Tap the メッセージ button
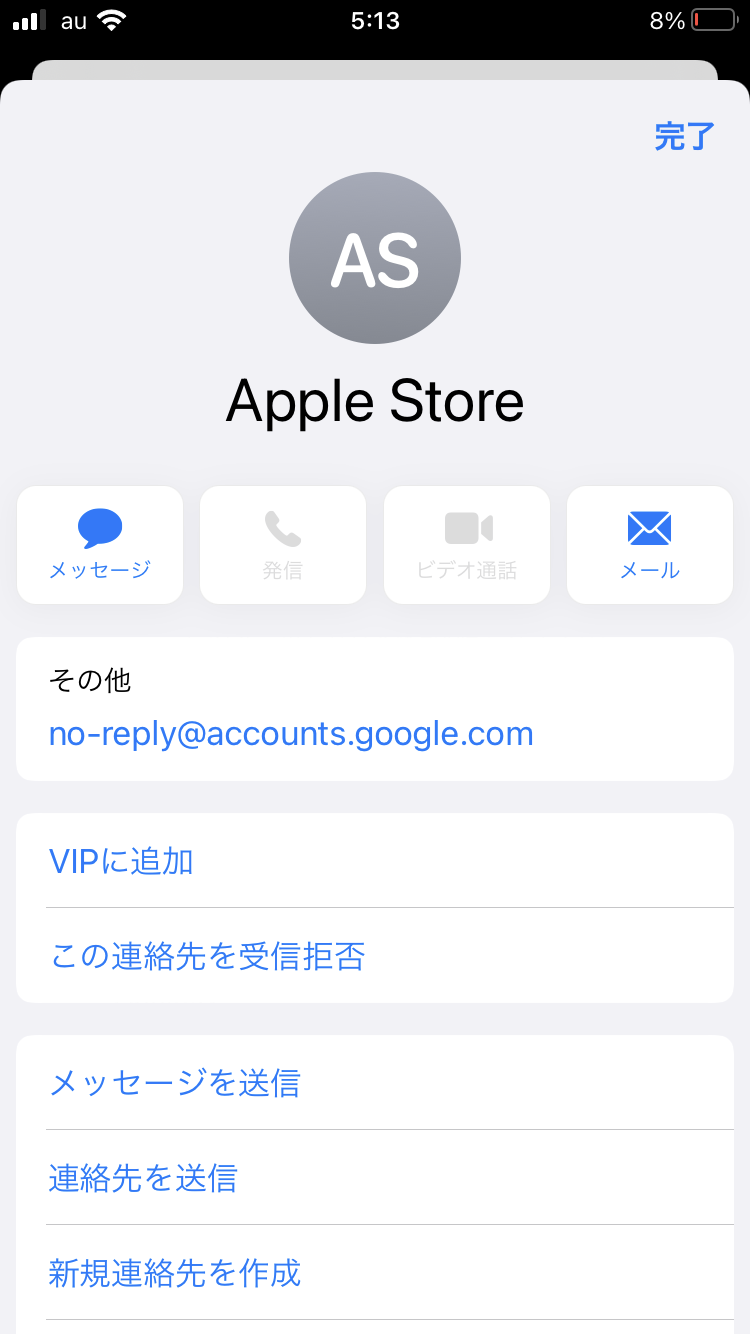750x1334 pixels. pos(100,545)
